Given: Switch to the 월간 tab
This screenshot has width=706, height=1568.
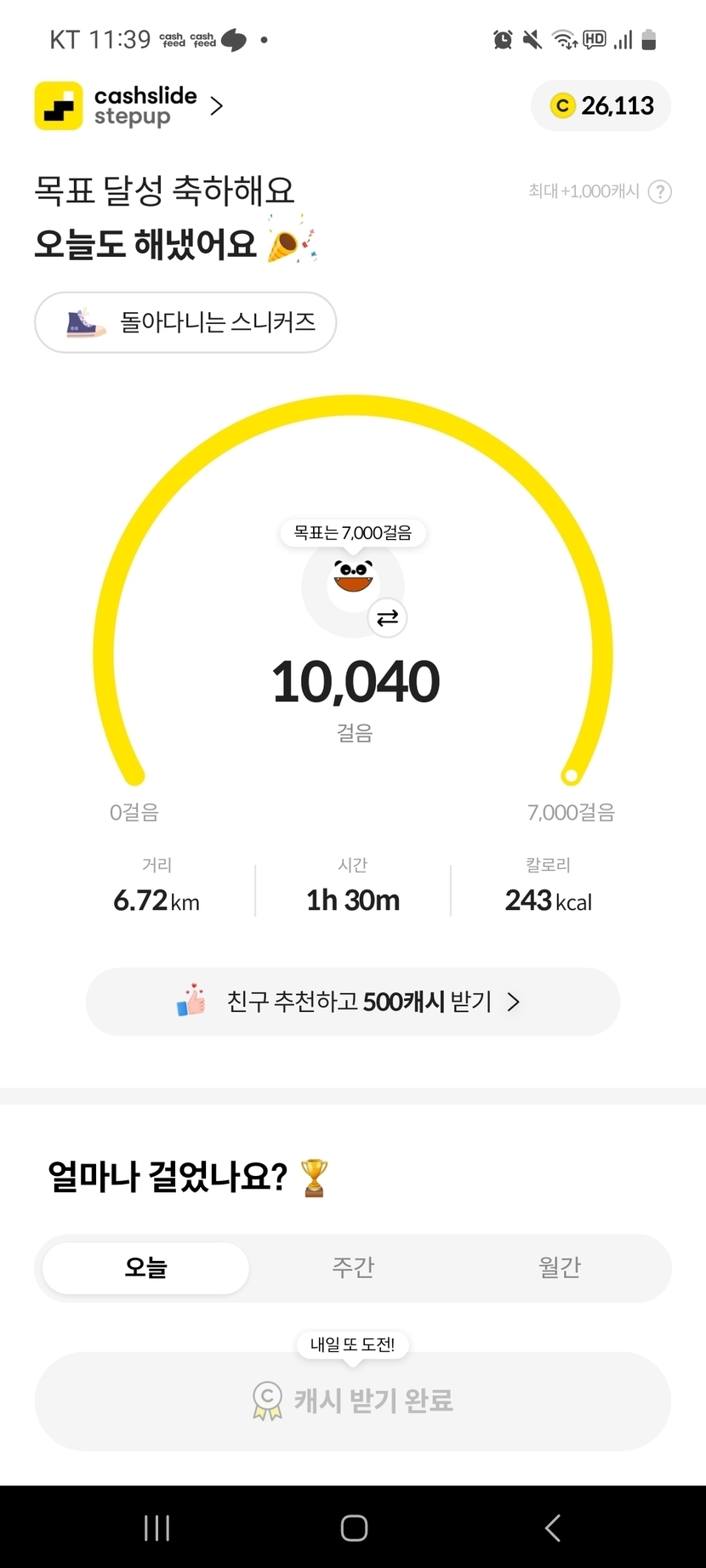Looking at the screenshot, I should tap(560, 1268).
